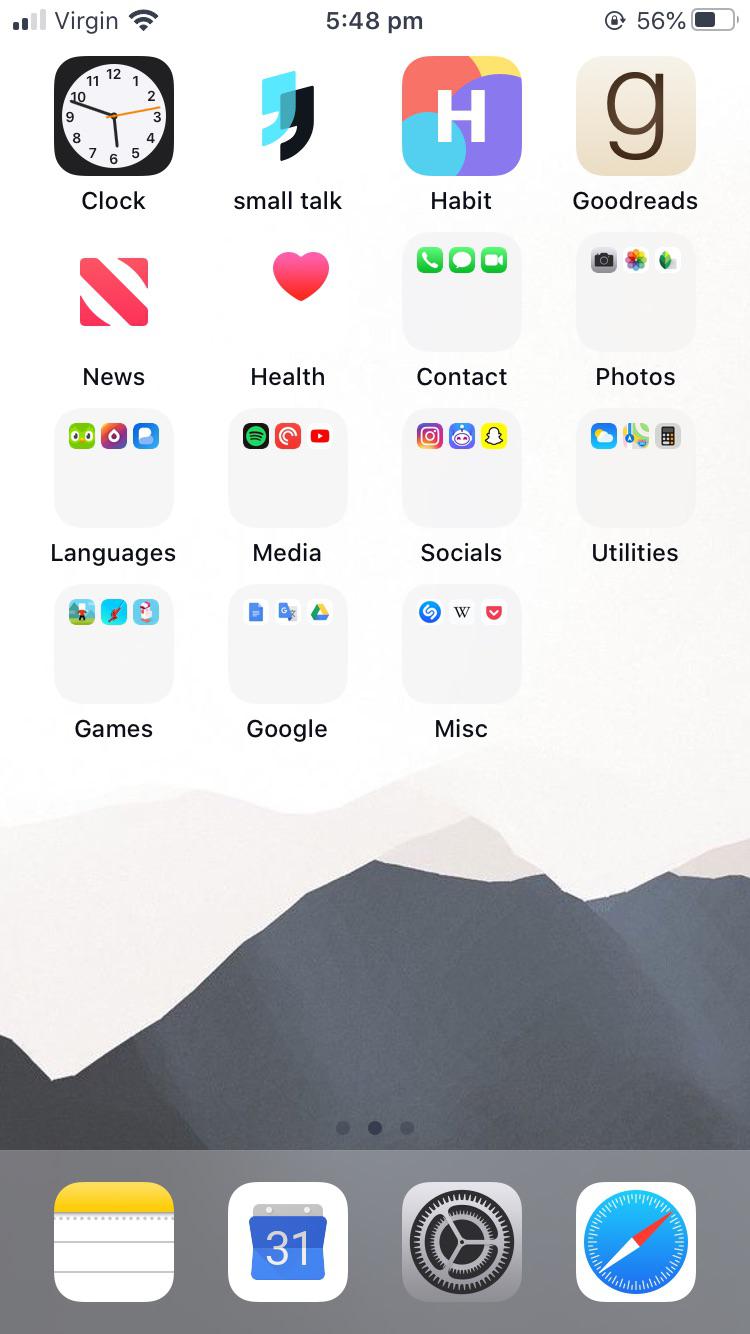Viewport: 750px width, 1334px height.
Task: Open the Health app
Action: click(287, 291)
